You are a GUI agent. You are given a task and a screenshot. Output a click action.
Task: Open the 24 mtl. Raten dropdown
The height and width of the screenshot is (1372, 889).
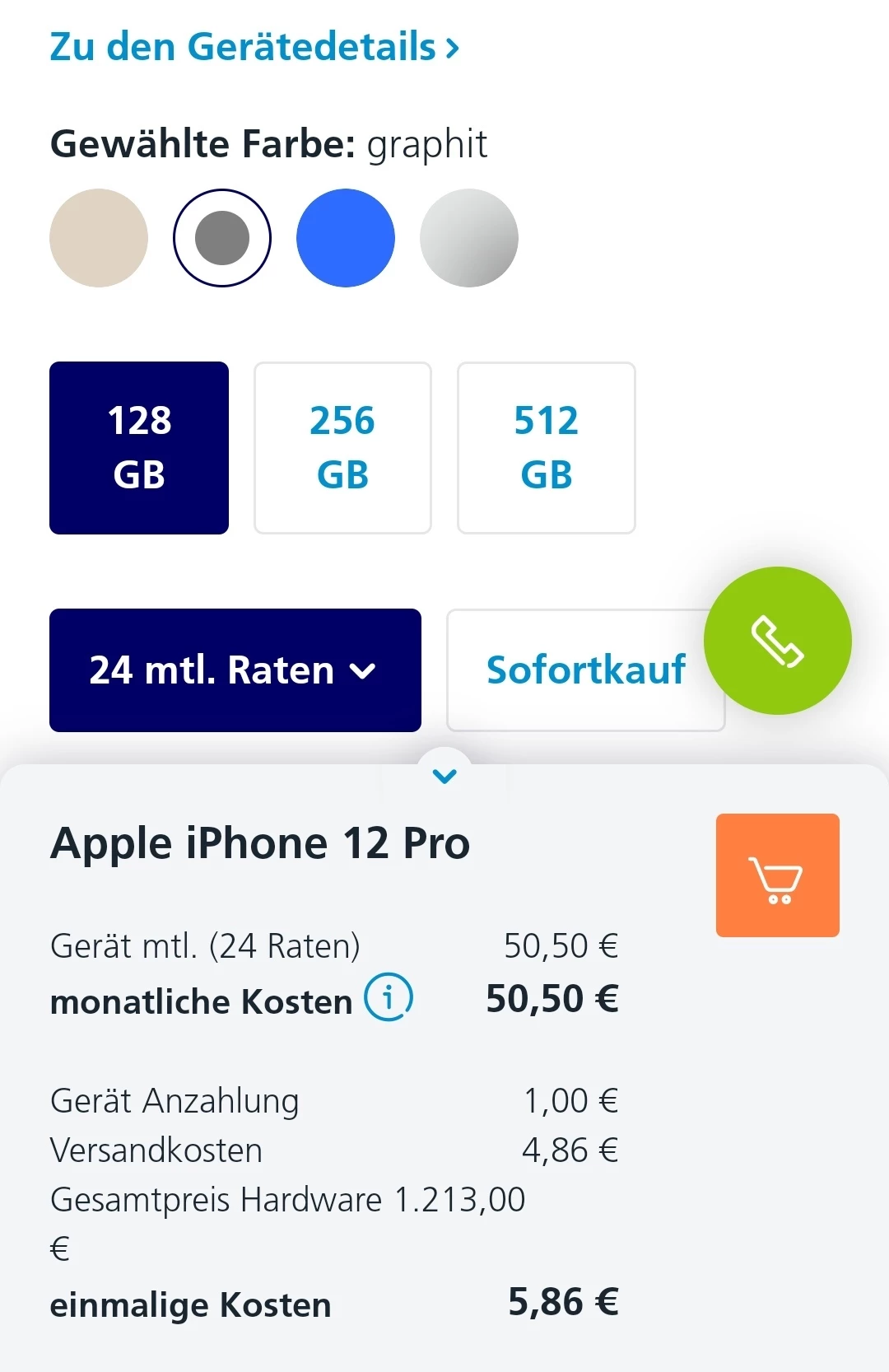235,670
